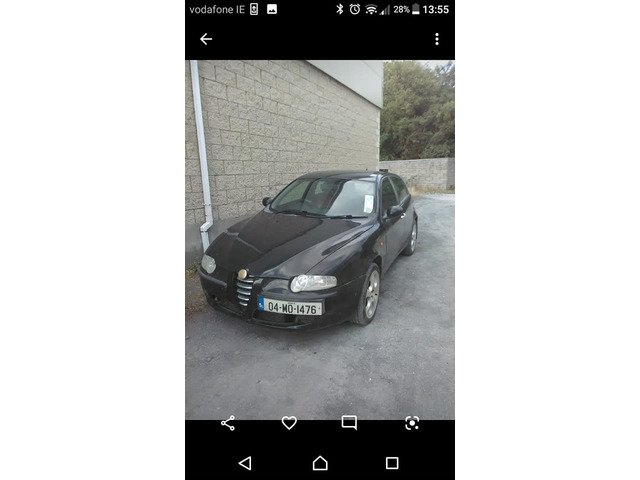Viewport: 640px width, 480px height.
Task: Tap the system back button
Action: coord(245,463)
